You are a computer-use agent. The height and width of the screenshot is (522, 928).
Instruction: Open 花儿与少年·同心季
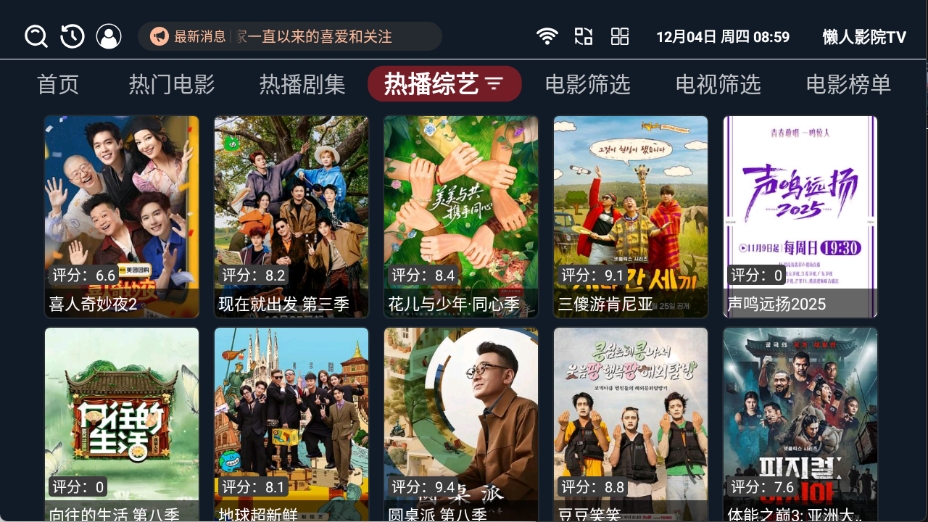click(461, 216)
